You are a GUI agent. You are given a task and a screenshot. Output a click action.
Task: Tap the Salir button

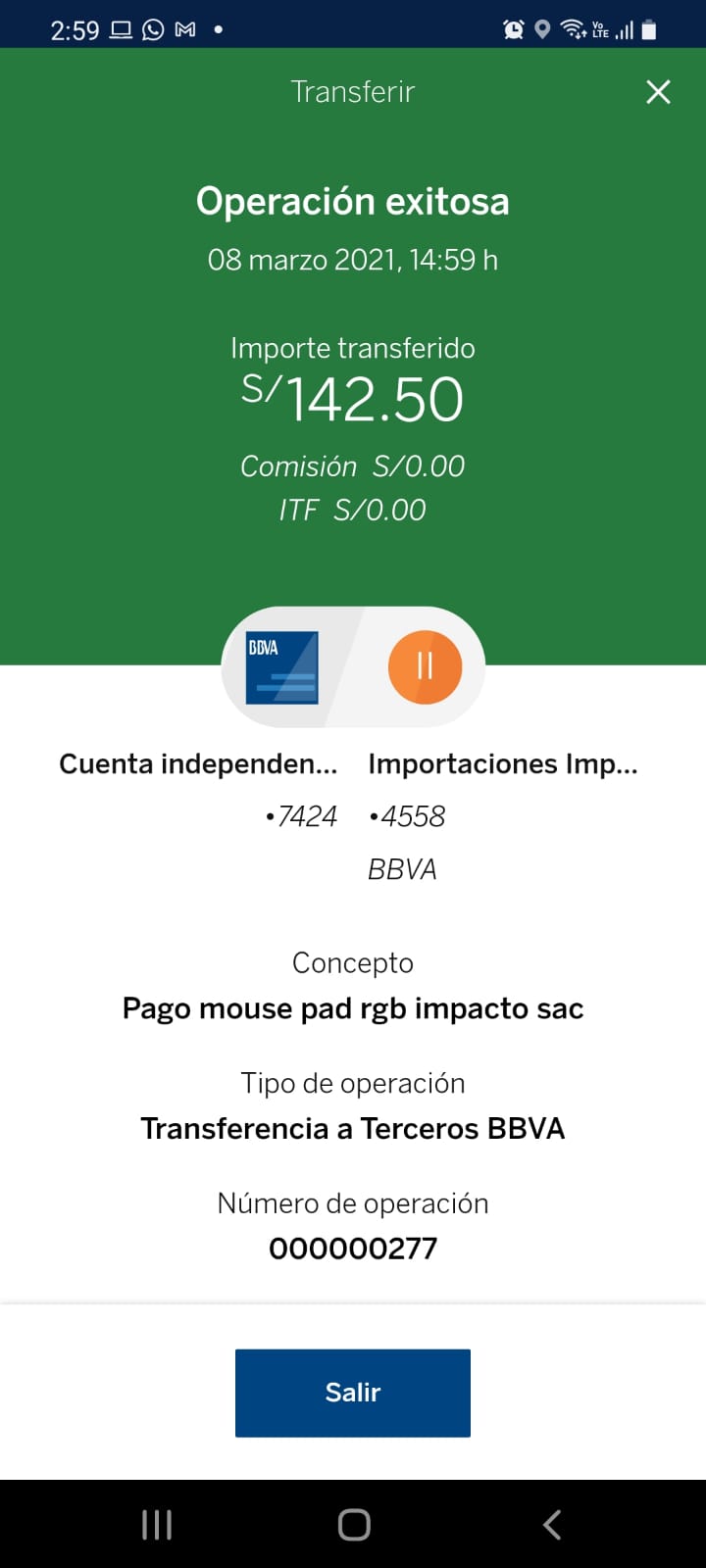[x=353, y=1393]
